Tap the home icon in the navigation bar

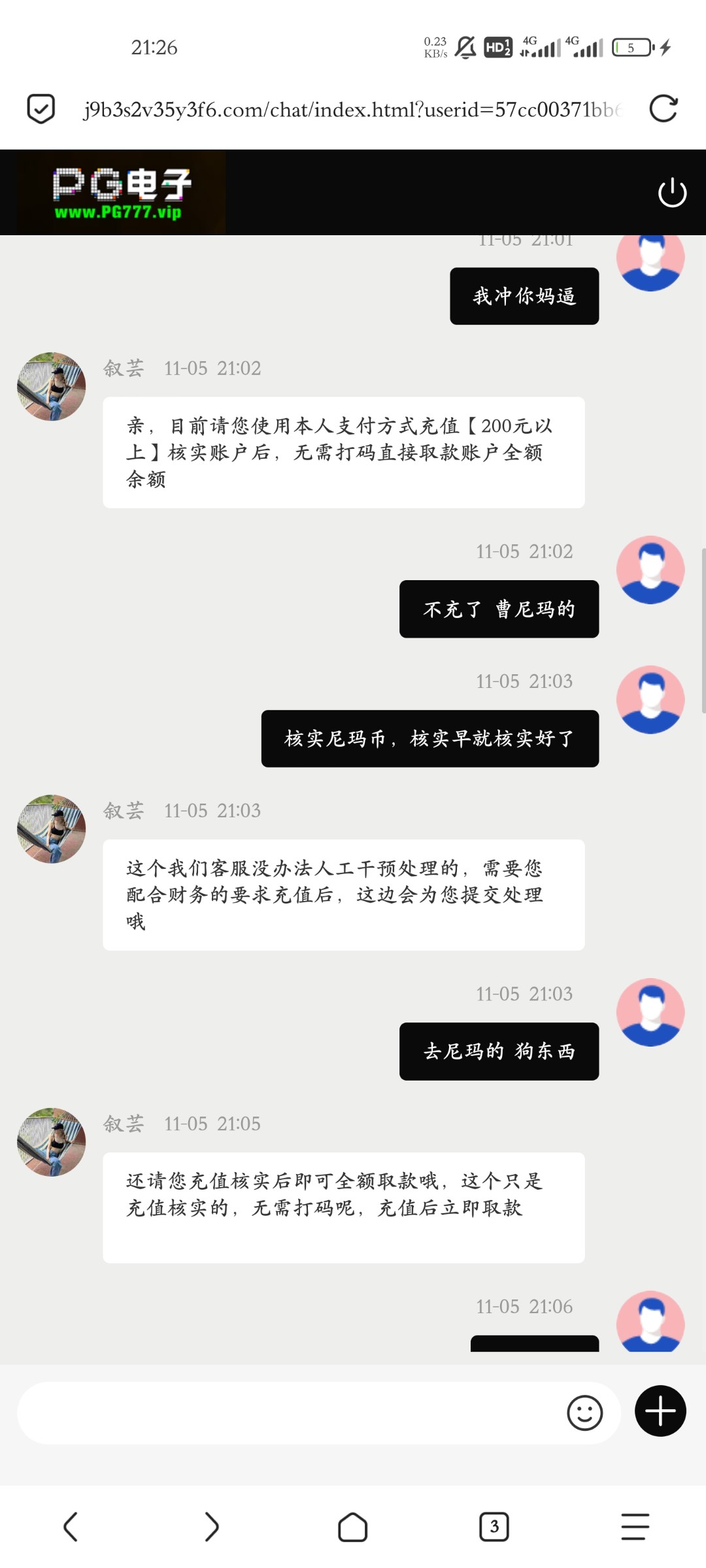(353, 1527)
